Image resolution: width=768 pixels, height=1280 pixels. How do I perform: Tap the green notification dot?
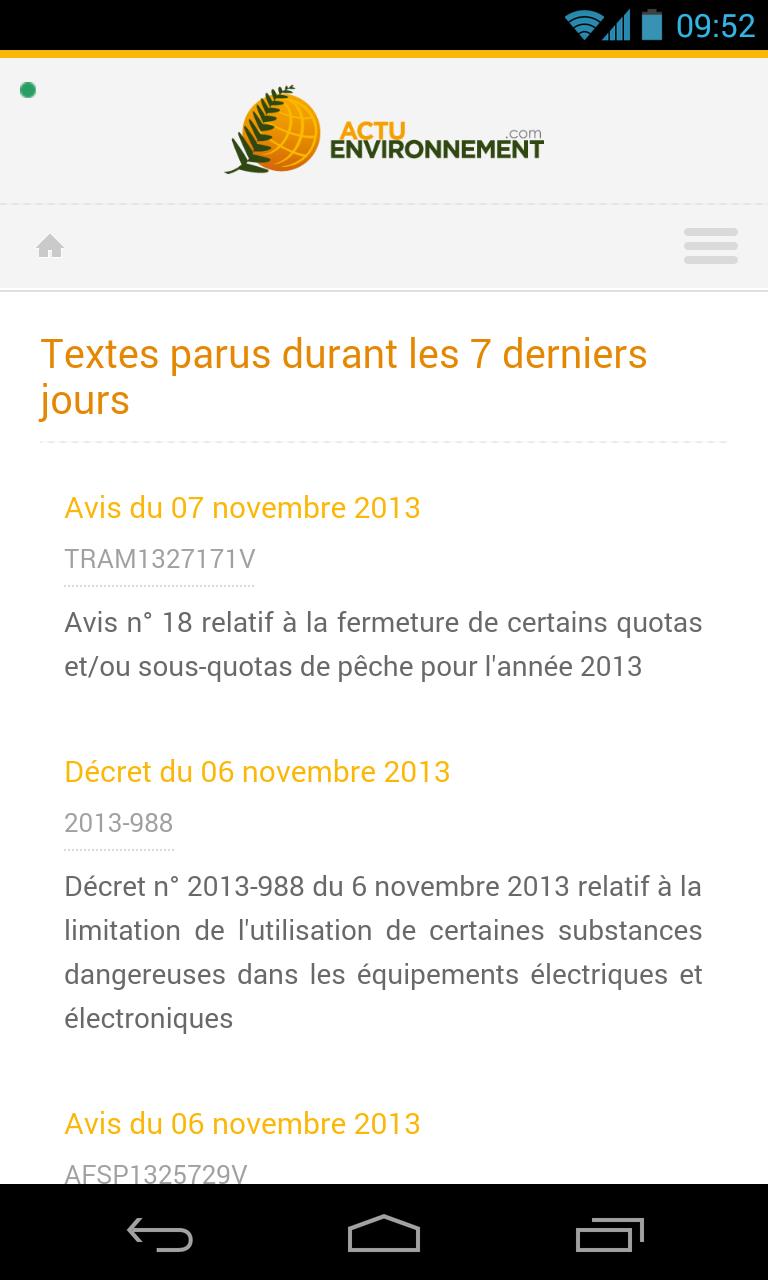click(x=29, y=89)
